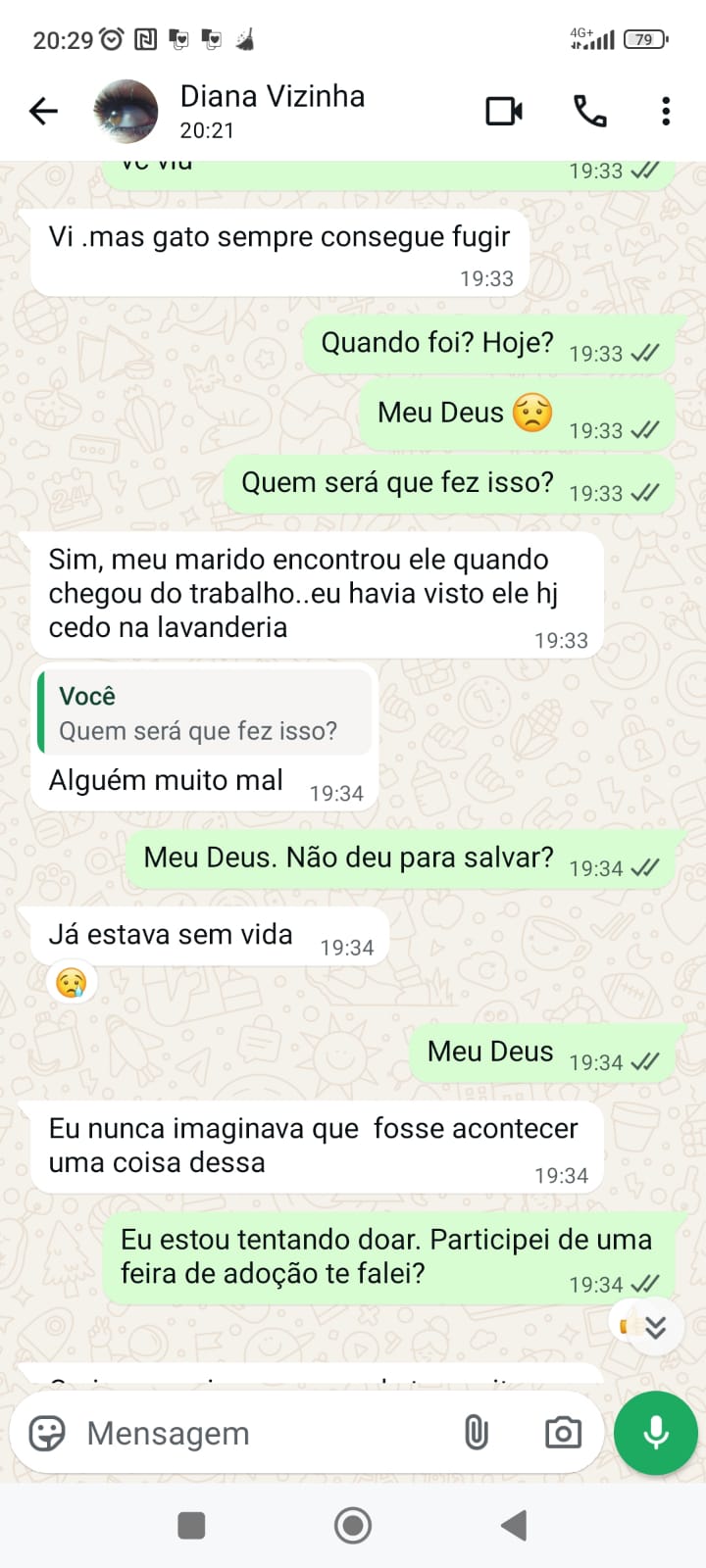Open Diana Vizinha contact info
This screenshot has height=1568, width=706.
[273, 111]
